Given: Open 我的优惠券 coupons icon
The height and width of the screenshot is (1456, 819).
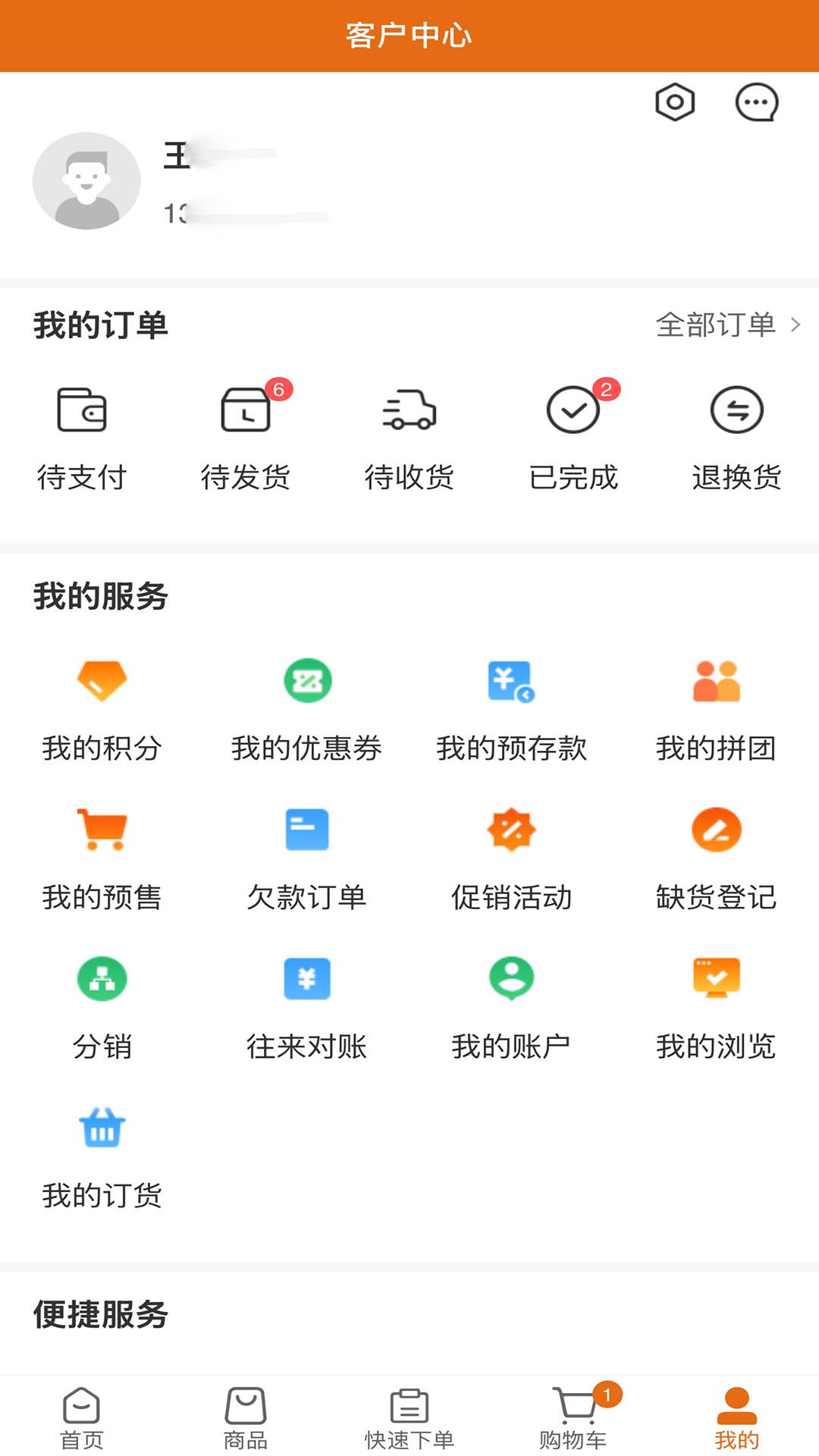Looking at the screenshot, I should (x=307, y=681).
